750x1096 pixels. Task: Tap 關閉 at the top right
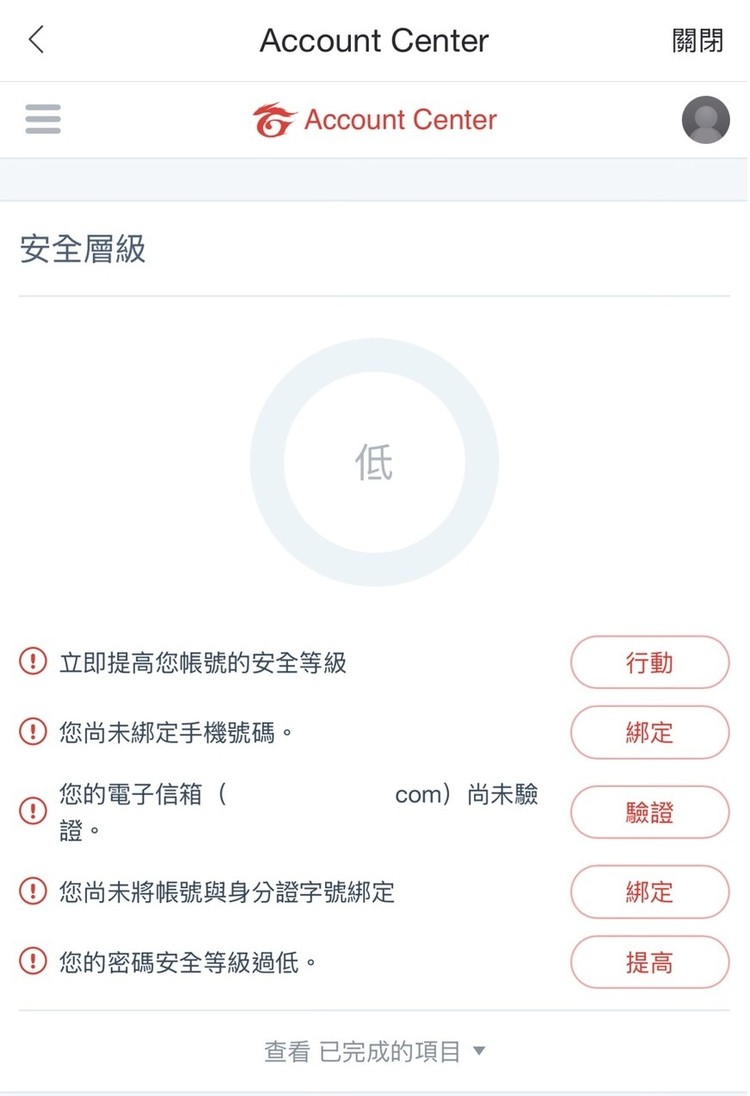(696, 40)
